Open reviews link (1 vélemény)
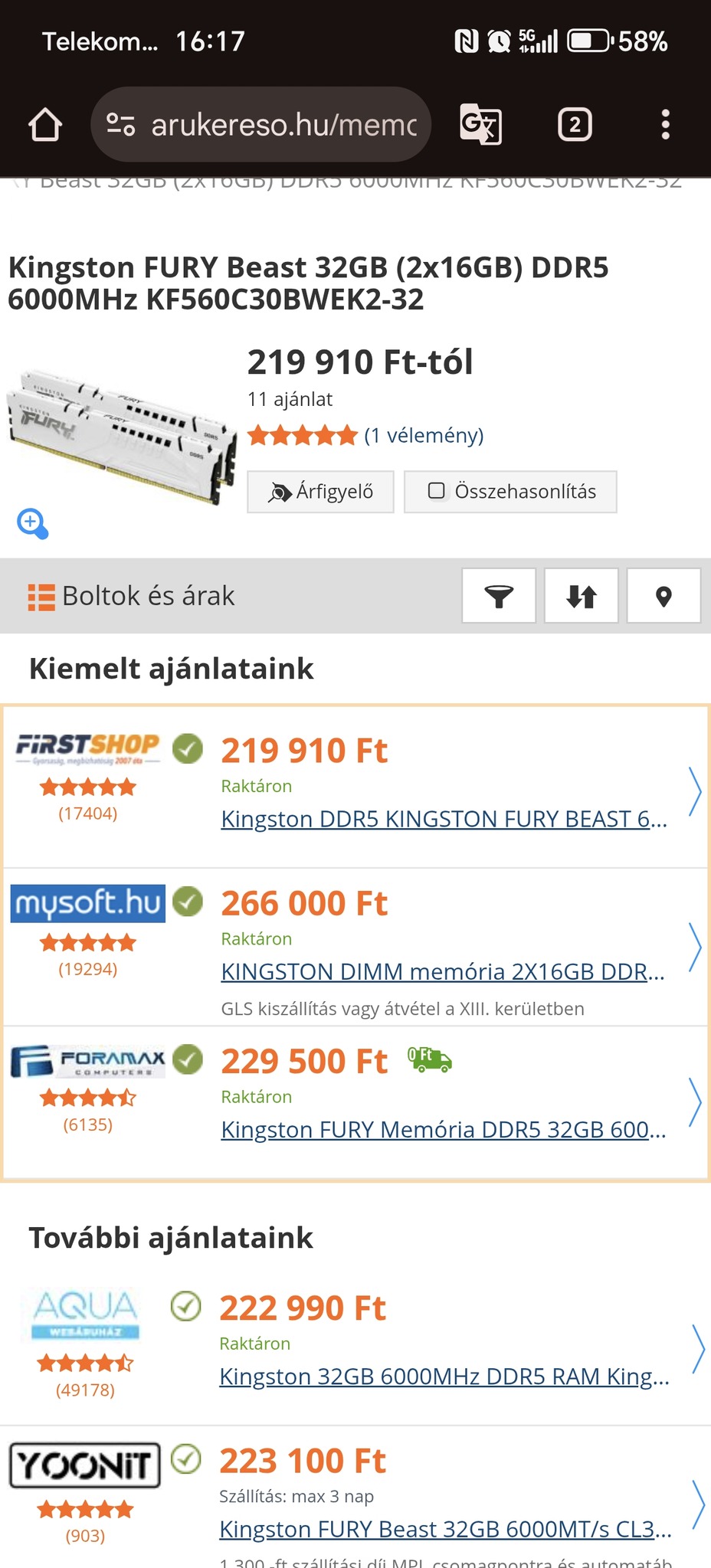711x1568 pixels. (x=424, y=435)
